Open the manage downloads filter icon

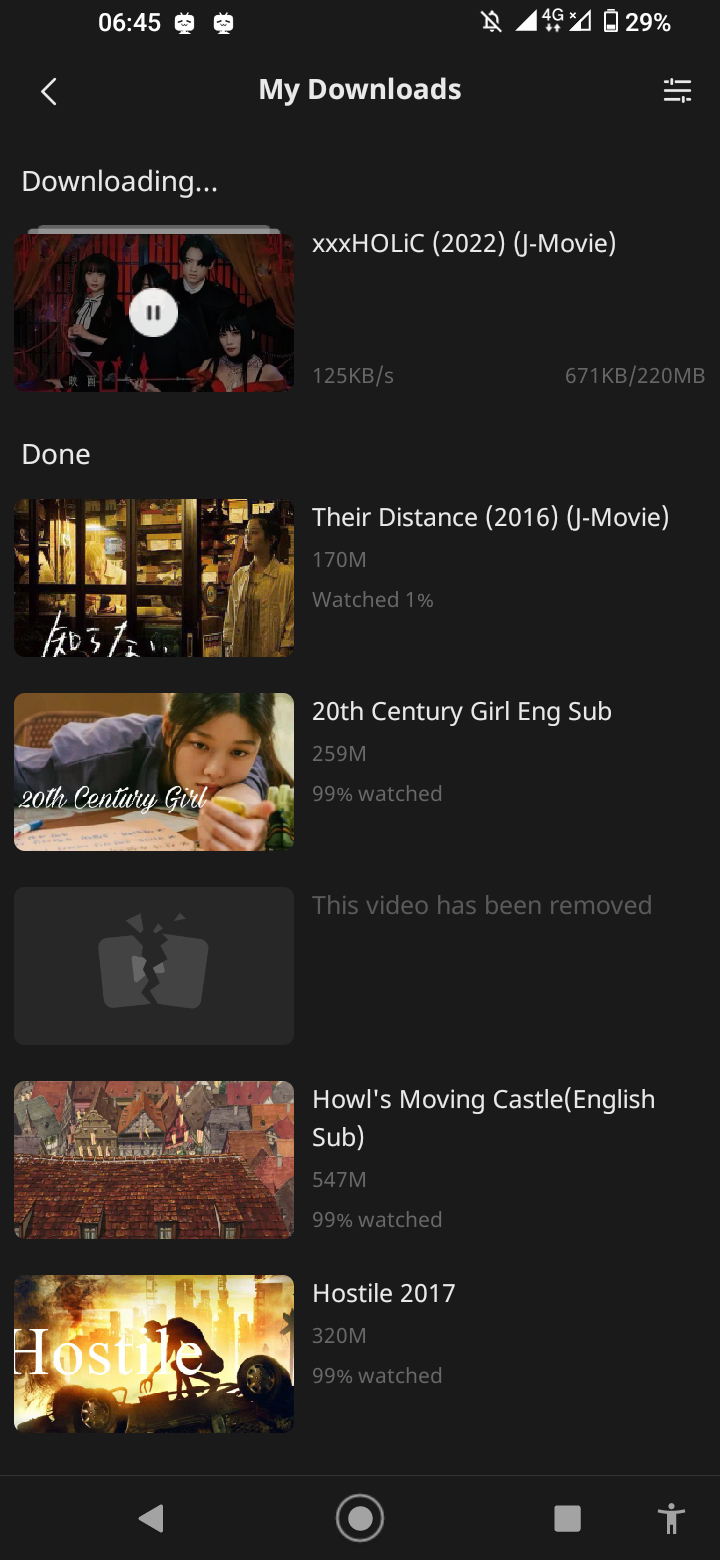[x=677, y=91]
